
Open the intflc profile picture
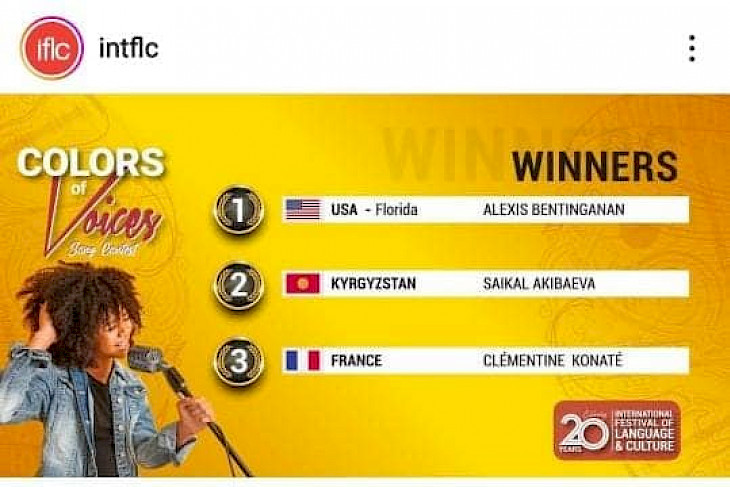(x=52, y=48)
